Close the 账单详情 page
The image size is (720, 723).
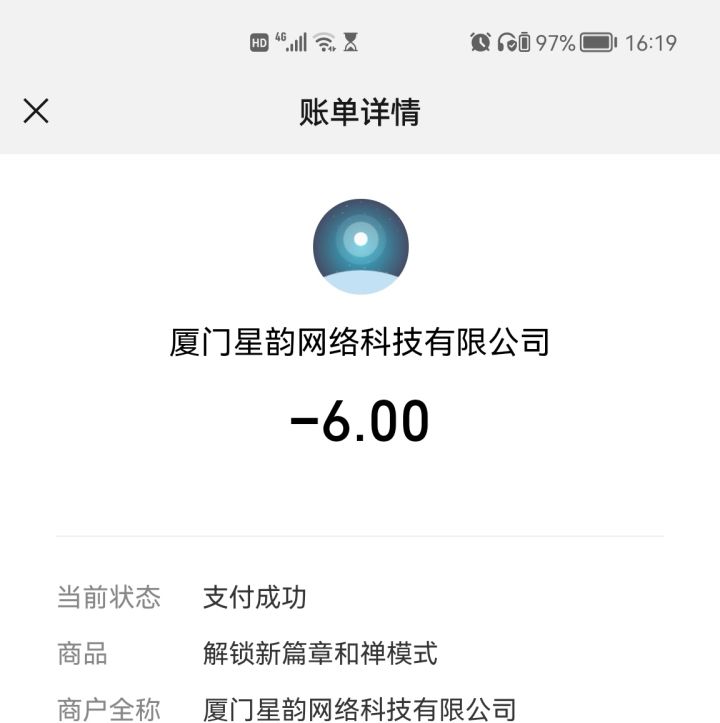(36, 111)
